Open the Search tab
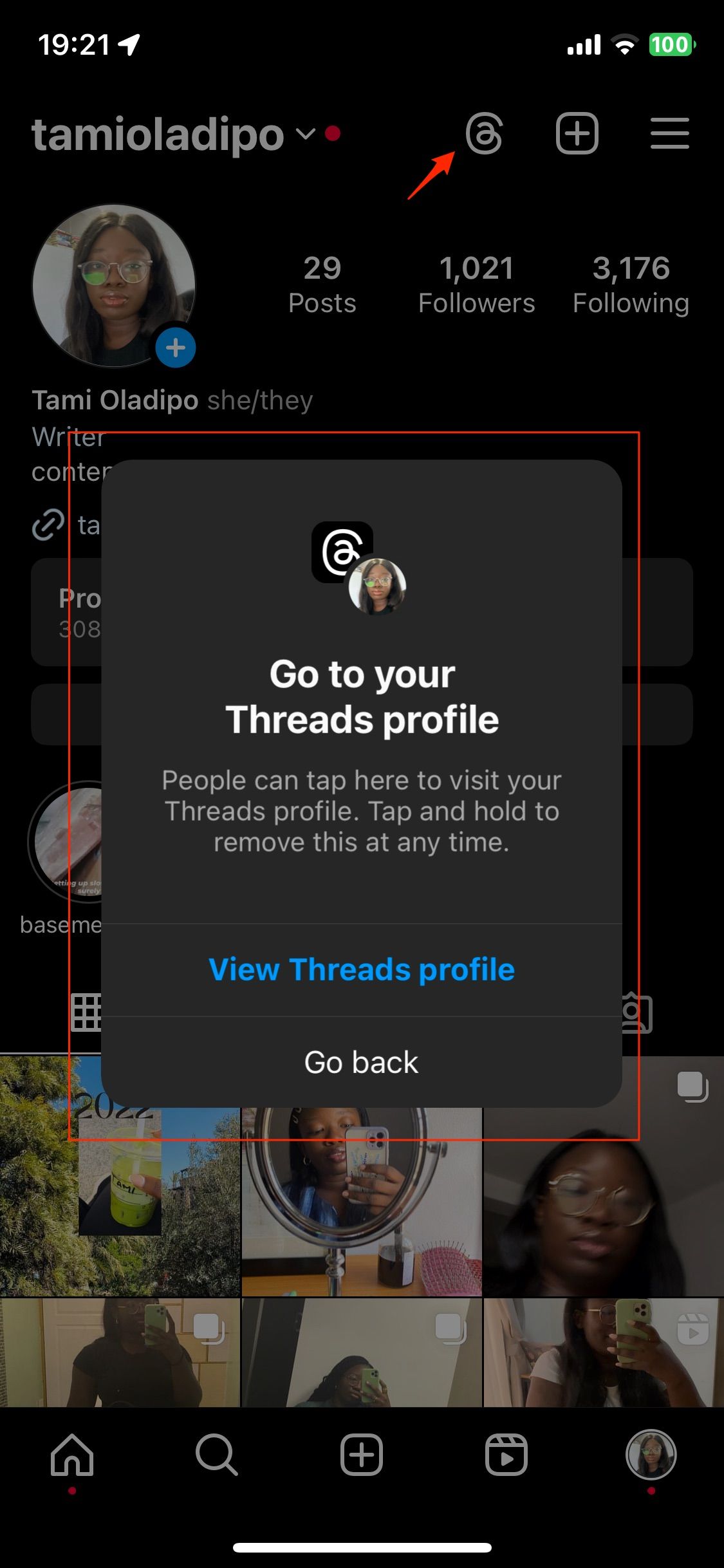This screenshot has height=1568, width=724. pos(217,1455)
